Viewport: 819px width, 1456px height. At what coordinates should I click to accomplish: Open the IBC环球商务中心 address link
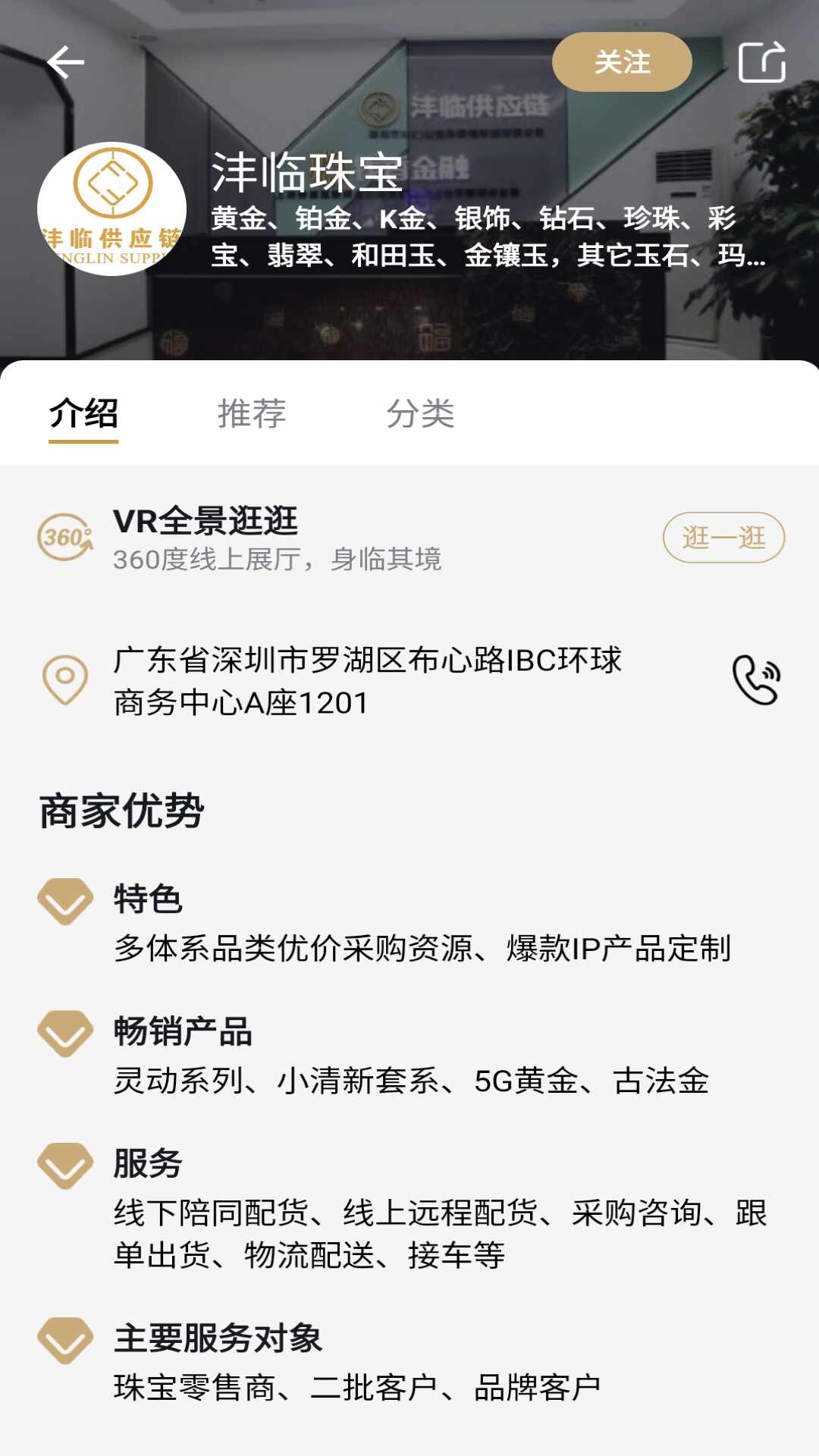coord(364,681)
